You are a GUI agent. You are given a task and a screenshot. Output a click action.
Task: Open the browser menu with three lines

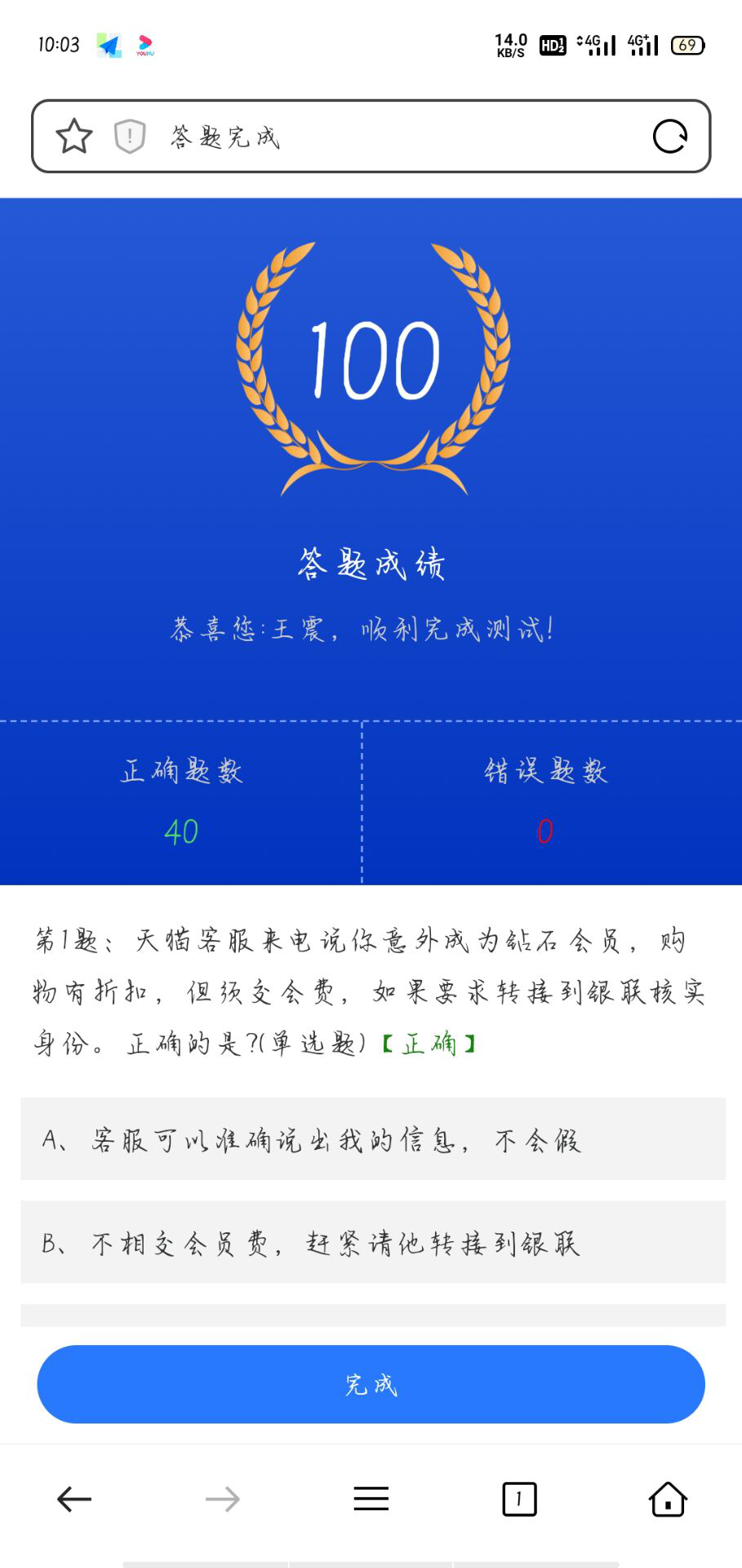coord(371,1499)
